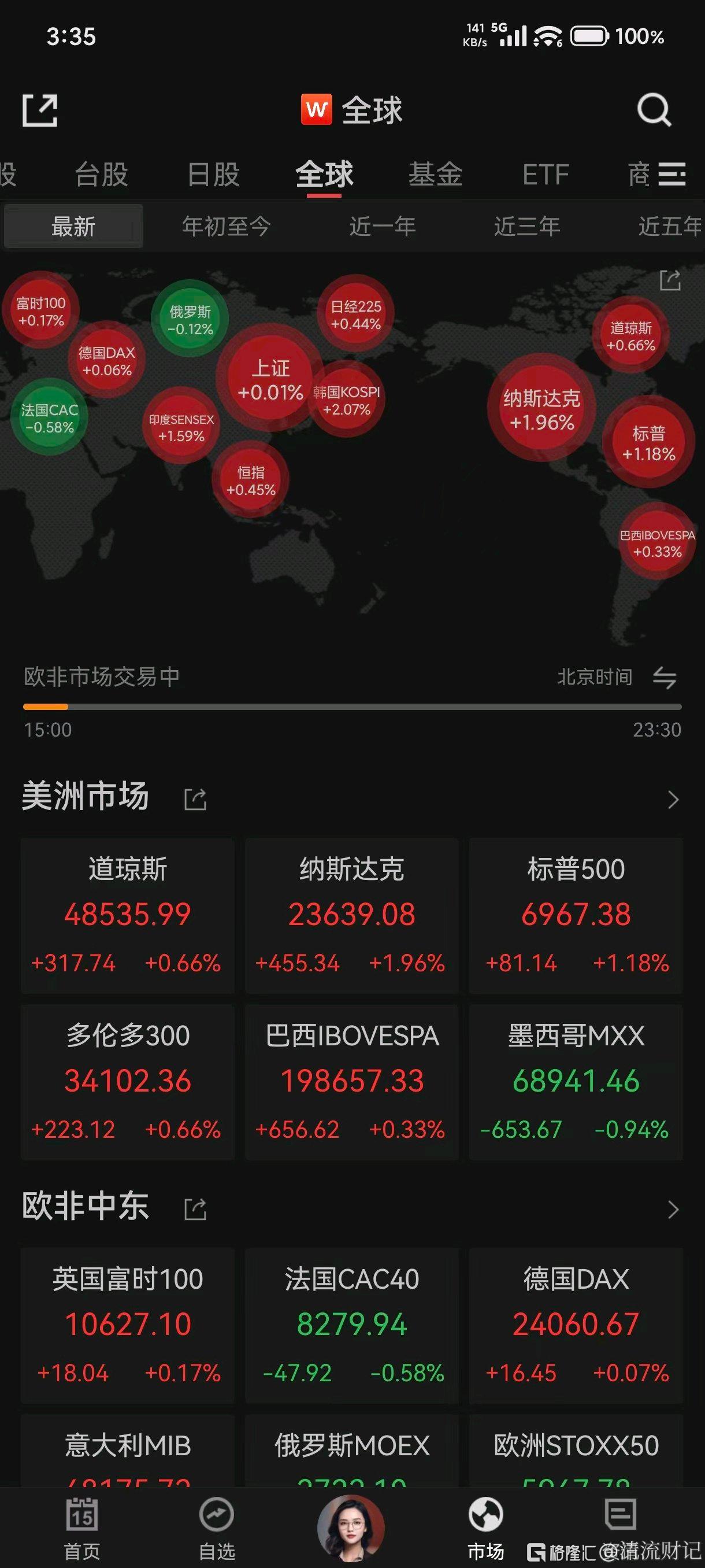Open the search magnifier icon
705x1568 pixels.
tap(654, 110)
